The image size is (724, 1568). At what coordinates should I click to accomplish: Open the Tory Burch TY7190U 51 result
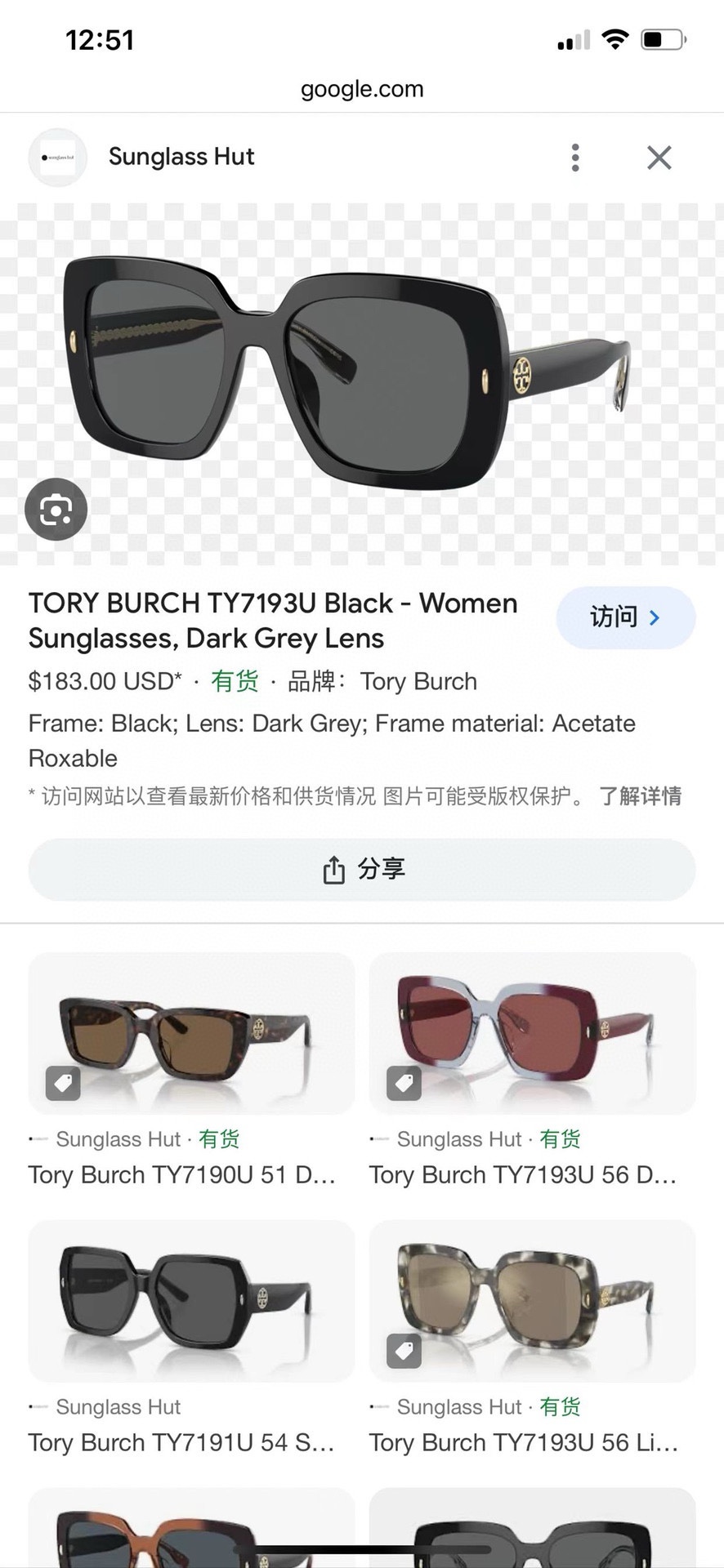click(x=191, y=1070)
